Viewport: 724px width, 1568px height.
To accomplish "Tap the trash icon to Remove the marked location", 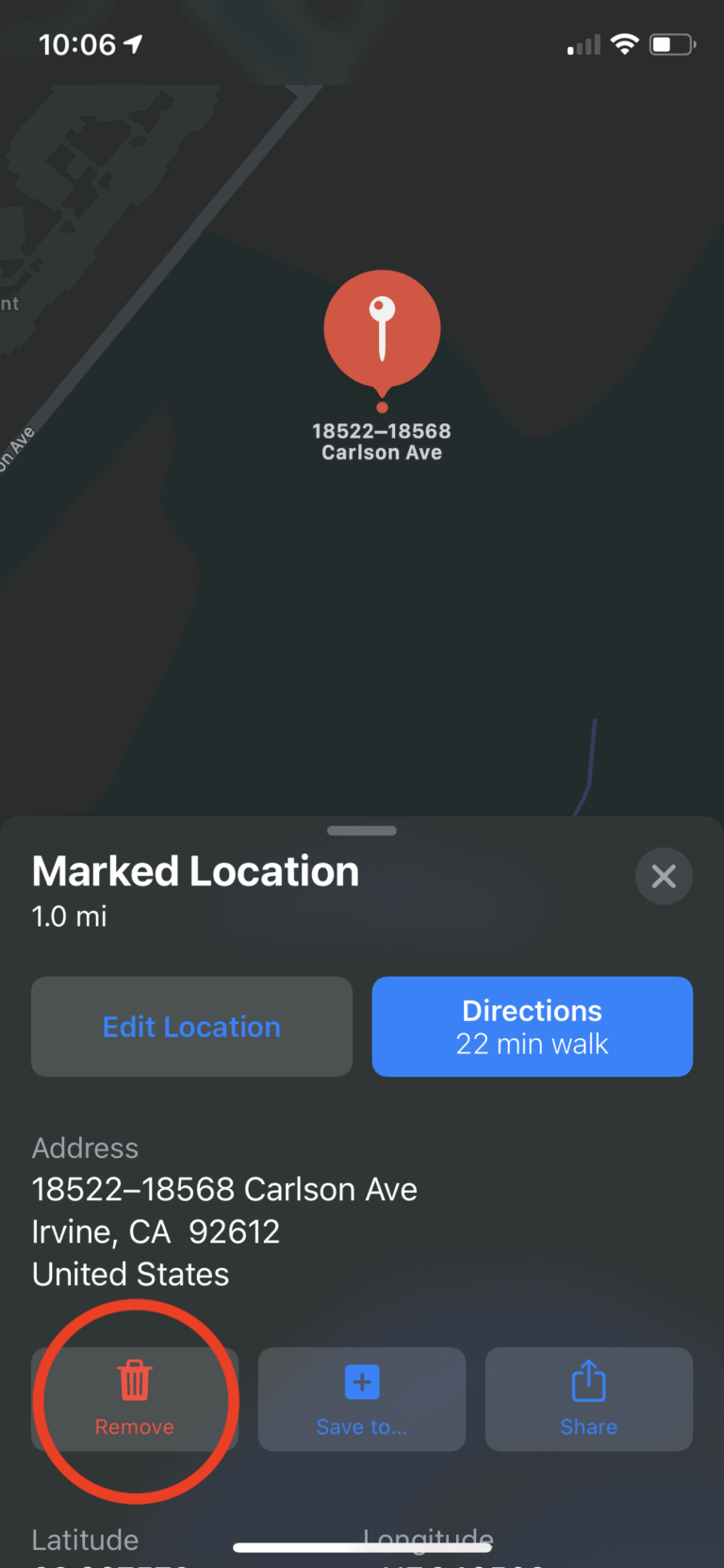I will (134, 1378).
